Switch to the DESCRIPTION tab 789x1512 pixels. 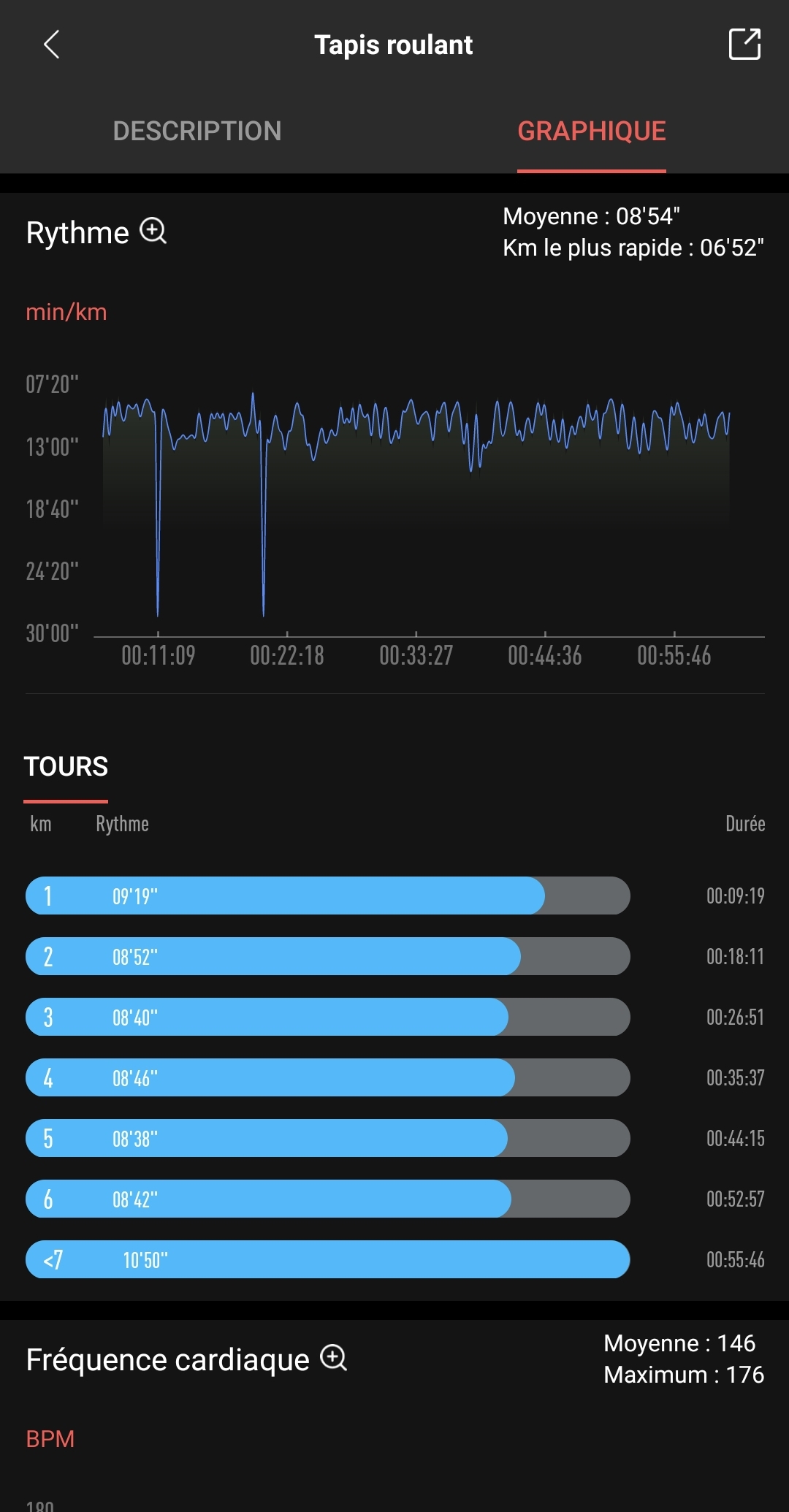click(197, 131)
